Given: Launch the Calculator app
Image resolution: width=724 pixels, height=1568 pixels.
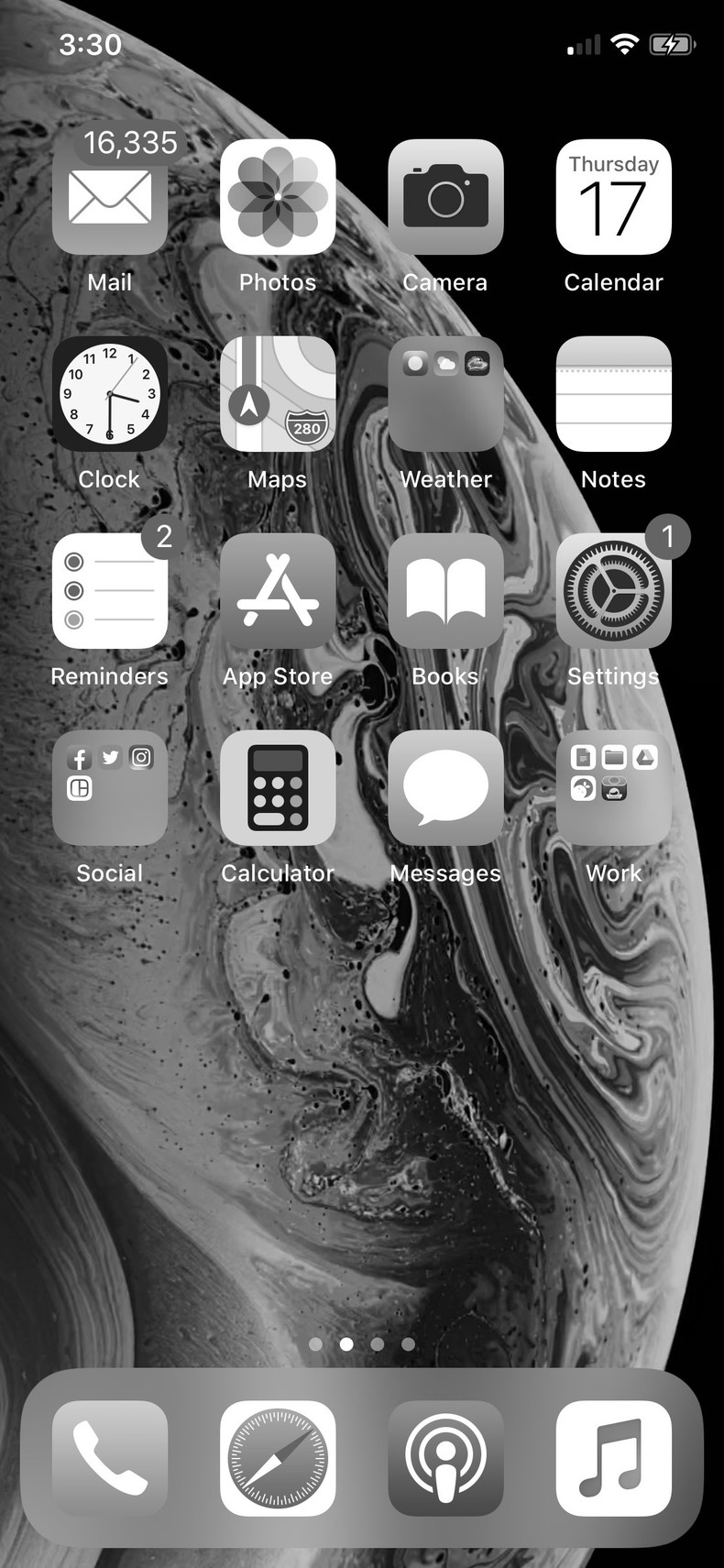Looking at the screenshot, I should (x=278, y=788).
